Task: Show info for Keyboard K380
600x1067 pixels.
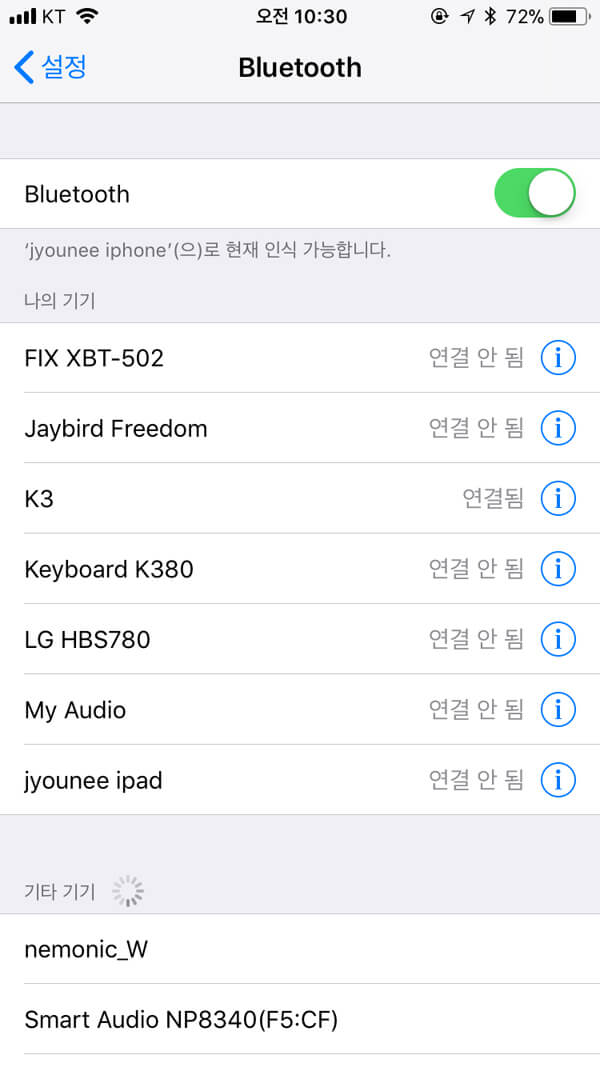Action: (558, 569)
